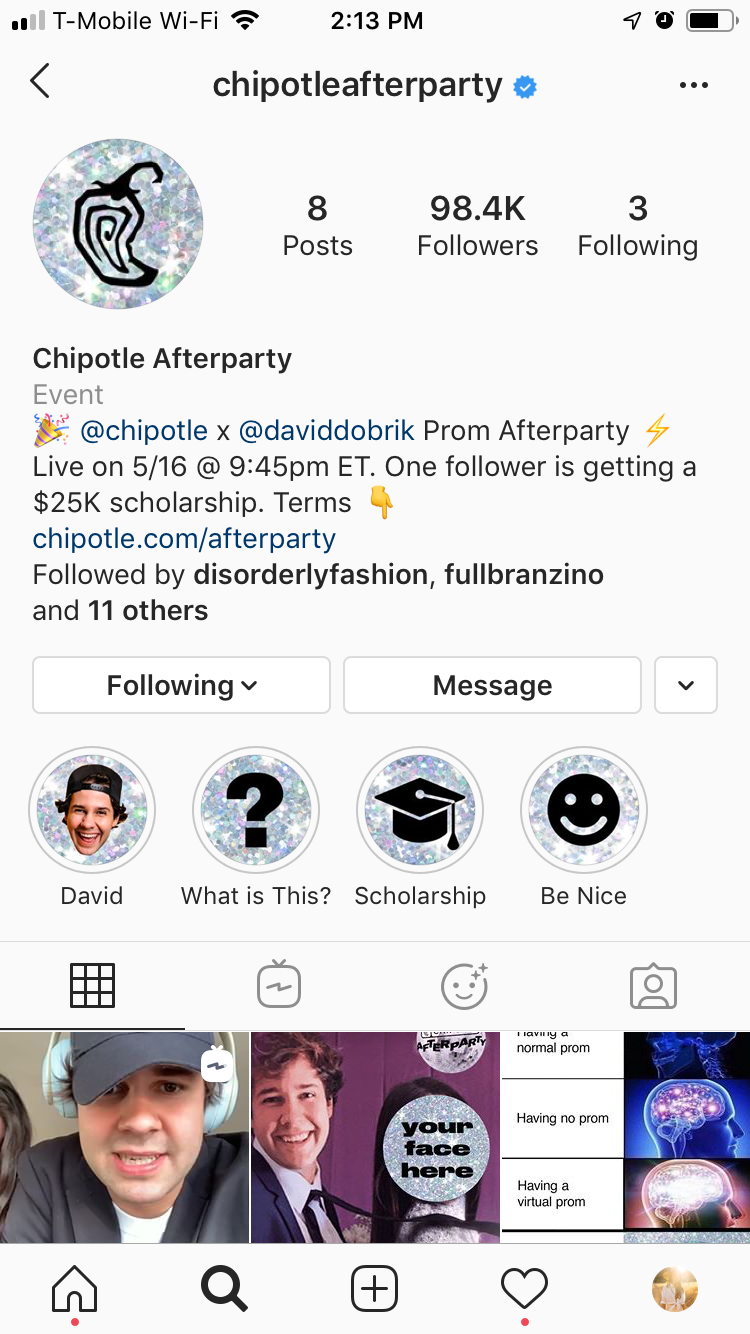This screenshot has height=1334, width=750.
Task: Open the David story highlight
Action: click(92, 810)
